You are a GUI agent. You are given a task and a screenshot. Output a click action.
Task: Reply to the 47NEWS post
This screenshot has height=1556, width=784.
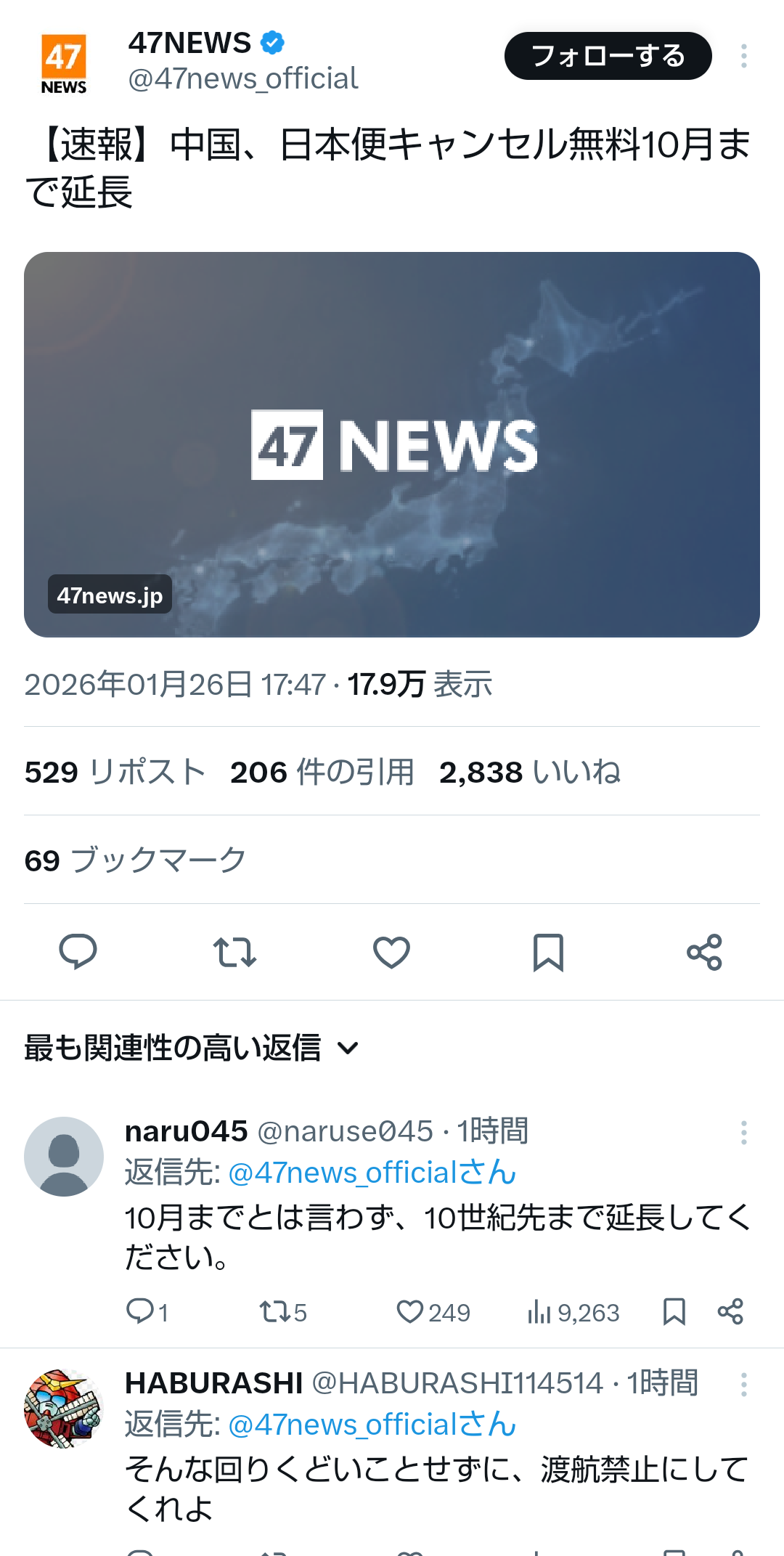tap(78, 952)
